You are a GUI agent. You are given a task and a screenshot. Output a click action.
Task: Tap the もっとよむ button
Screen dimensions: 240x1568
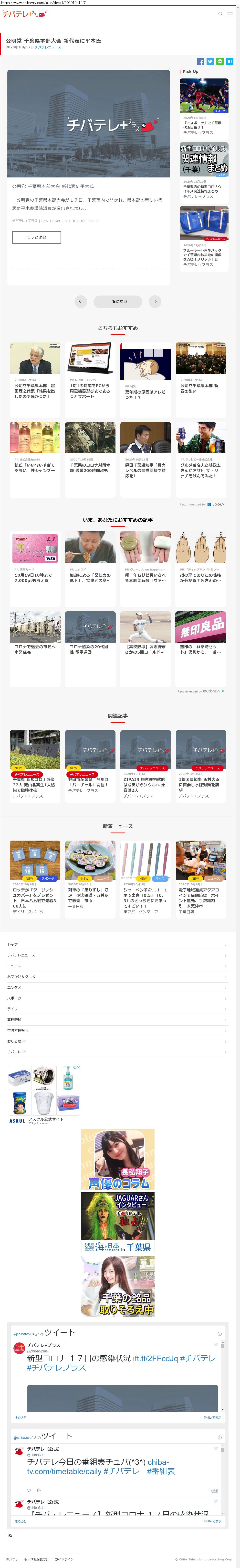pyautogui.click(x=36, y=237)
